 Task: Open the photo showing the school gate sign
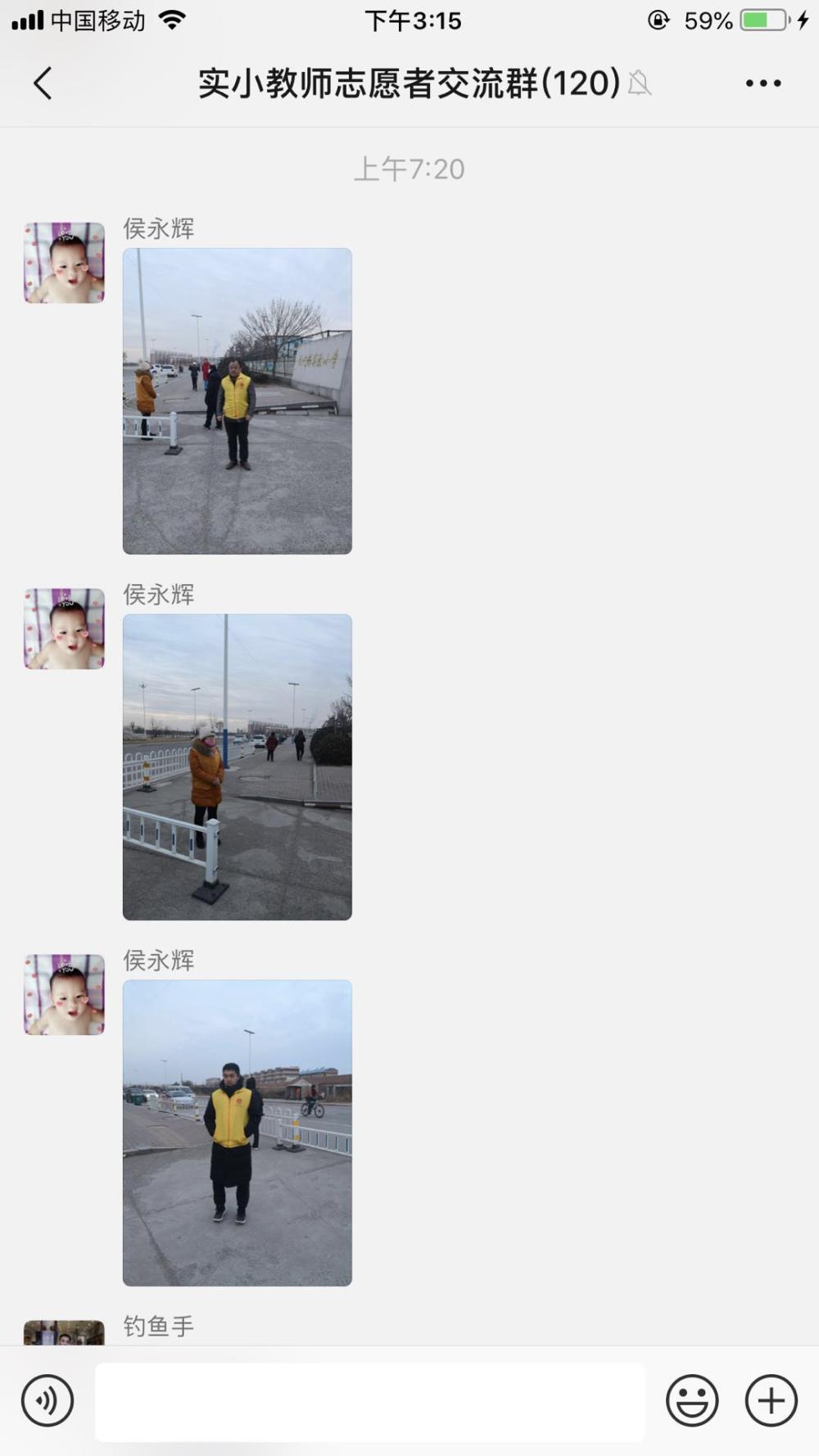[238, 401]
